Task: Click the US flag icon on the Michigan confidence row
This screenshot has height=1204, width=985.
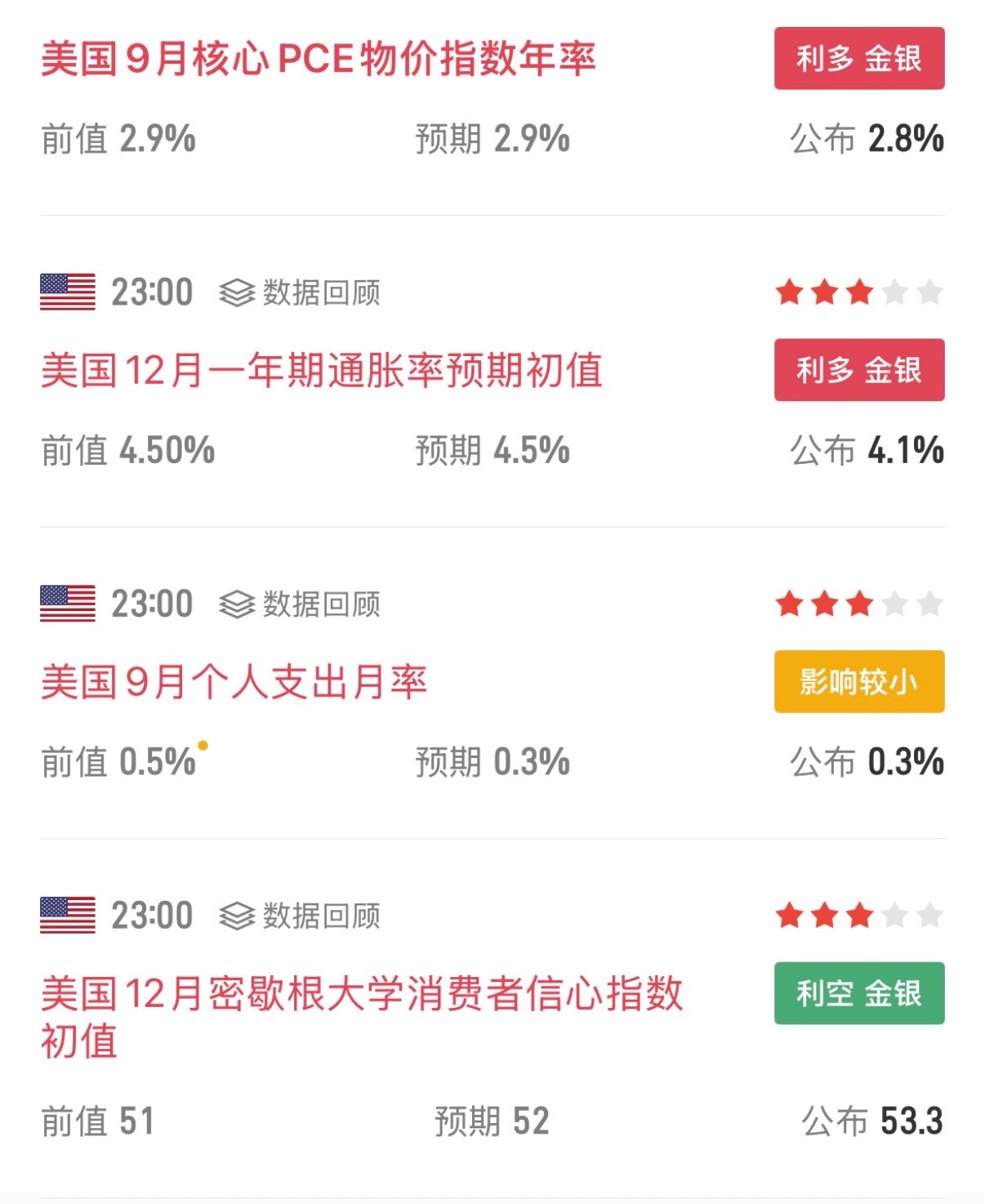Action: 69,913
